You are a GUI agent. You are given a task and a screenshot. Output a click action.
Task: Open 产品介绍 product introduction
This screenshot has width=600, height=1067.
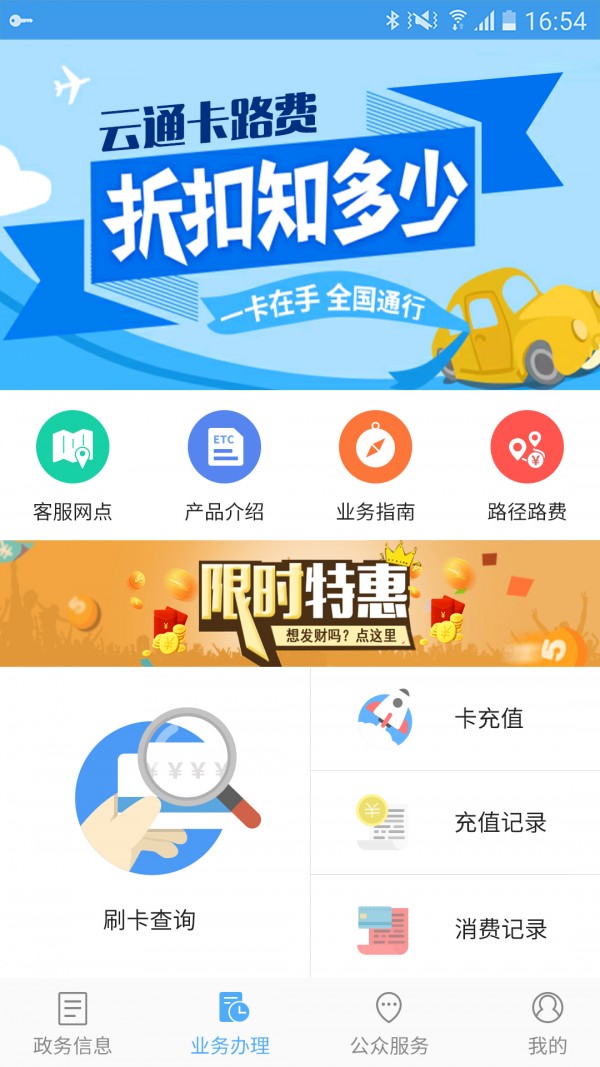224,465
